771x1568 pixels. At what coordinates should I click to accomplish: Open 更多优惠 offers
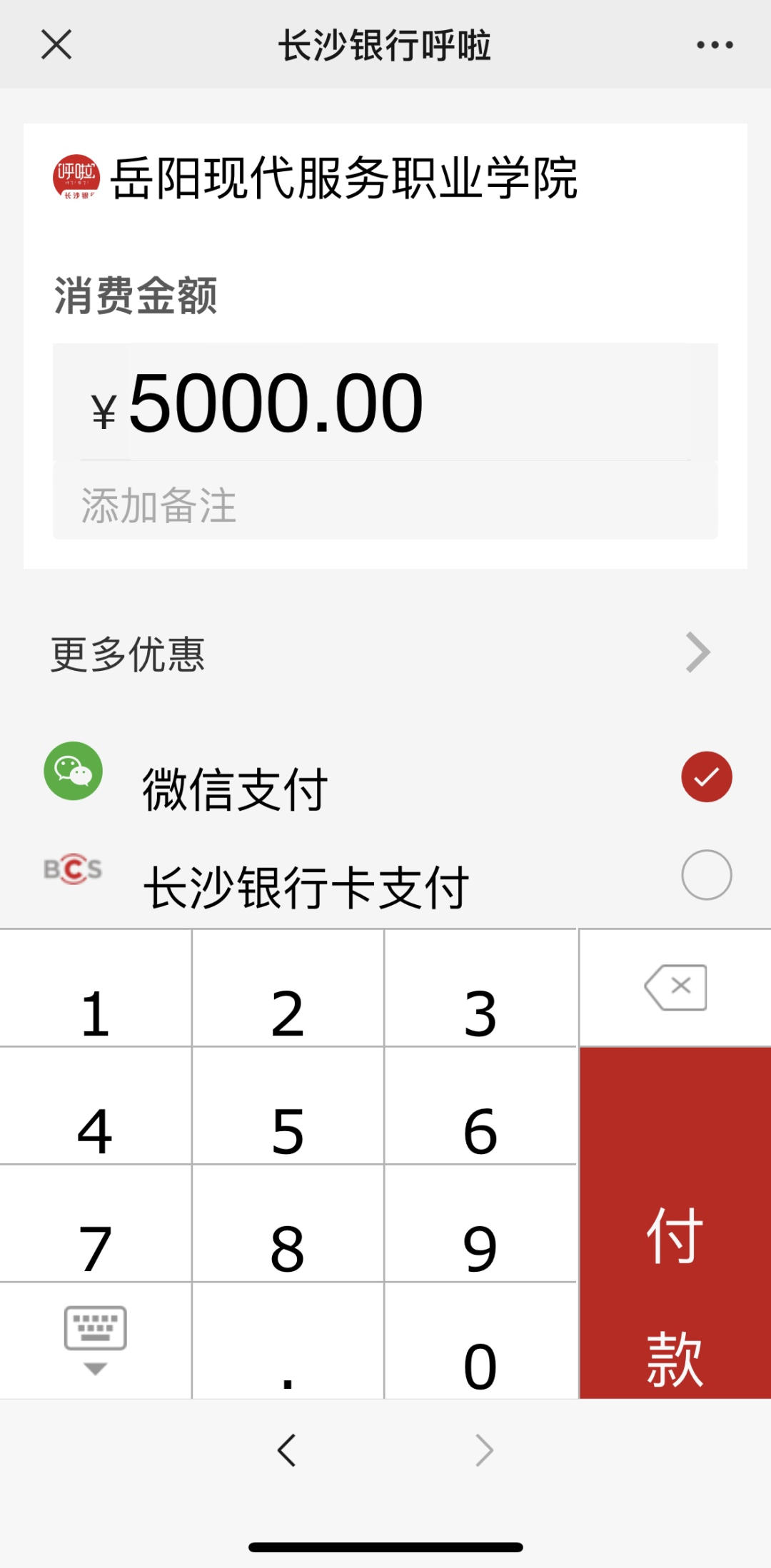[385, 653]
